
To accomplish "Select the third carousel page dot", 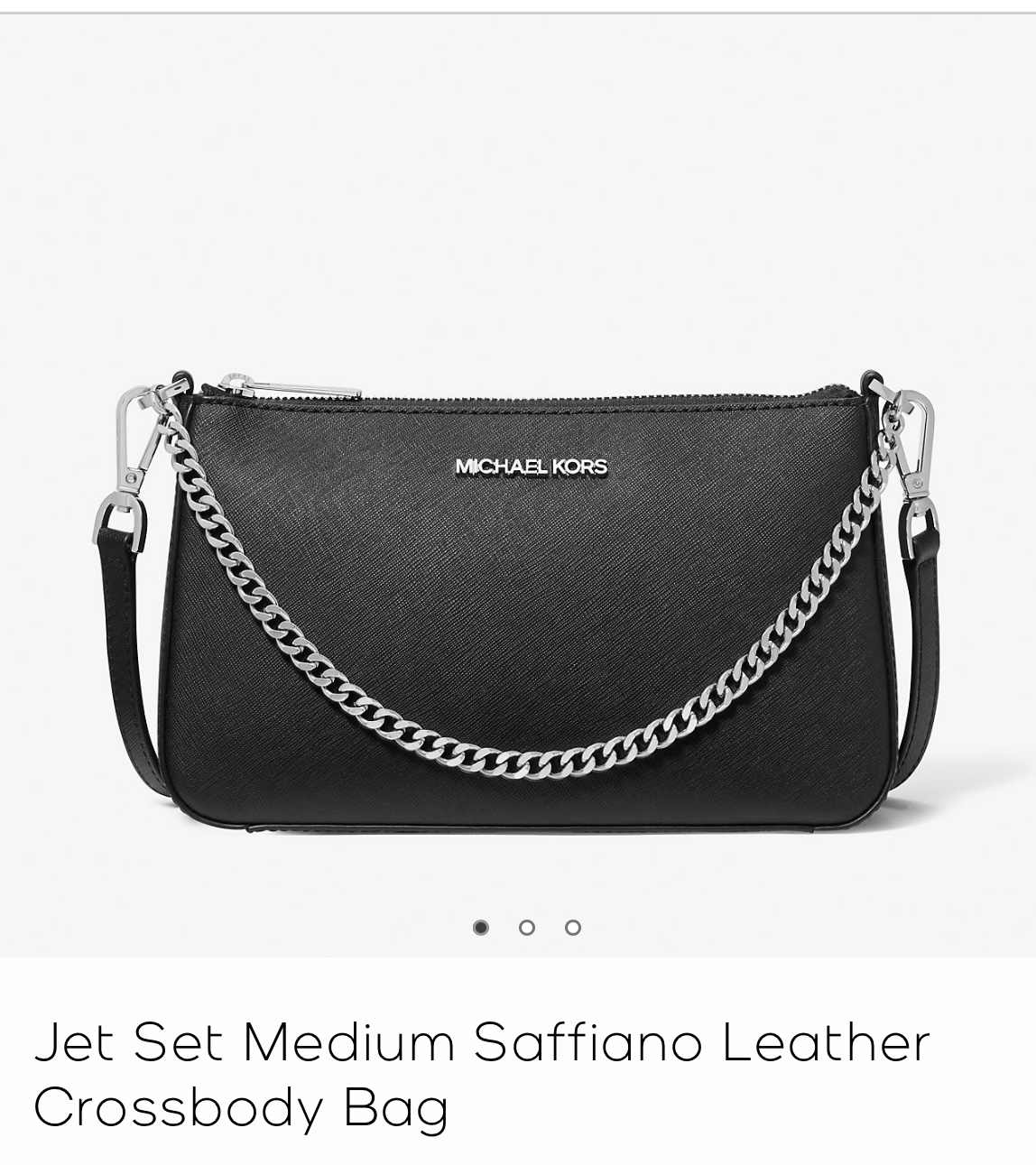I will pos(573,928).
